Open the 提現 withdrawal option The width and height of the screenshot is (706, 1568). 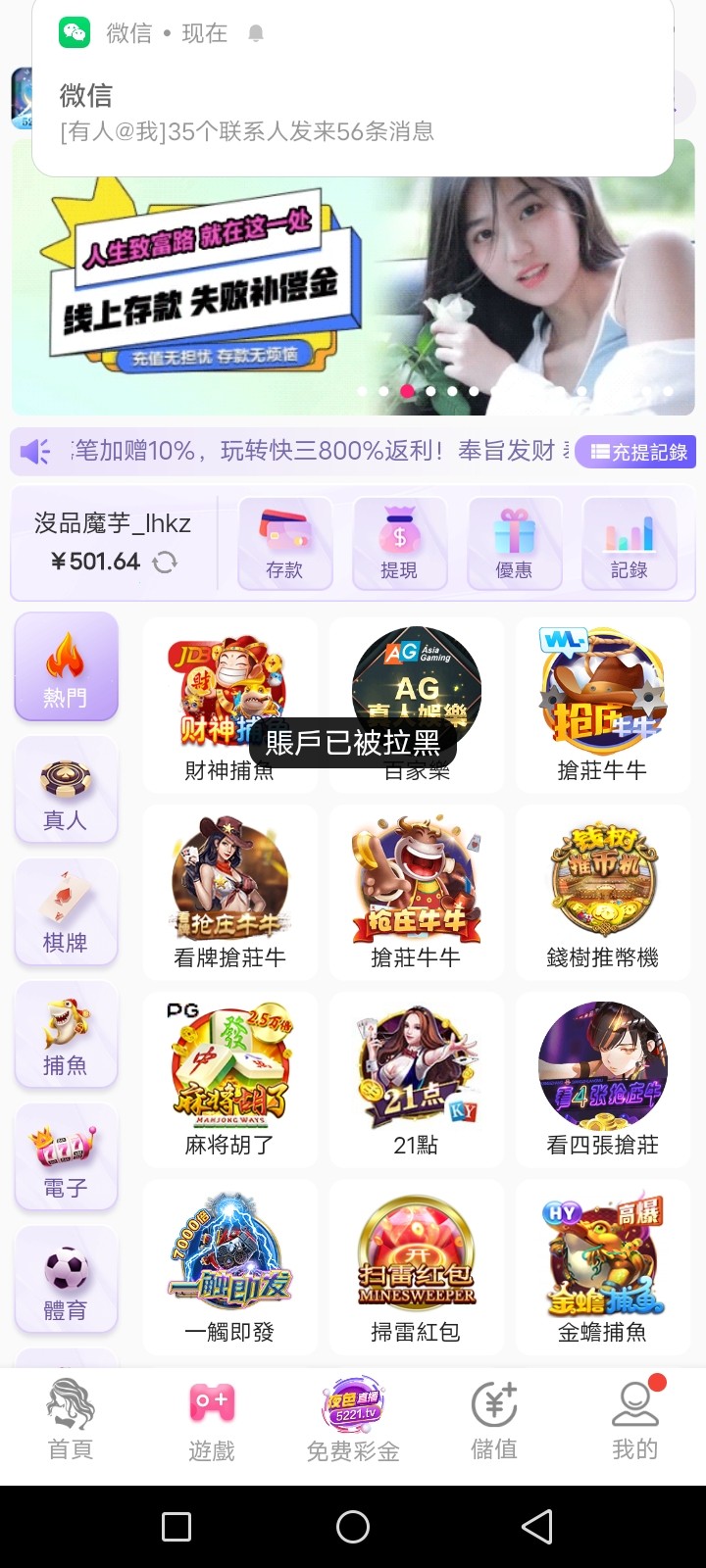(x=399, y=544)
